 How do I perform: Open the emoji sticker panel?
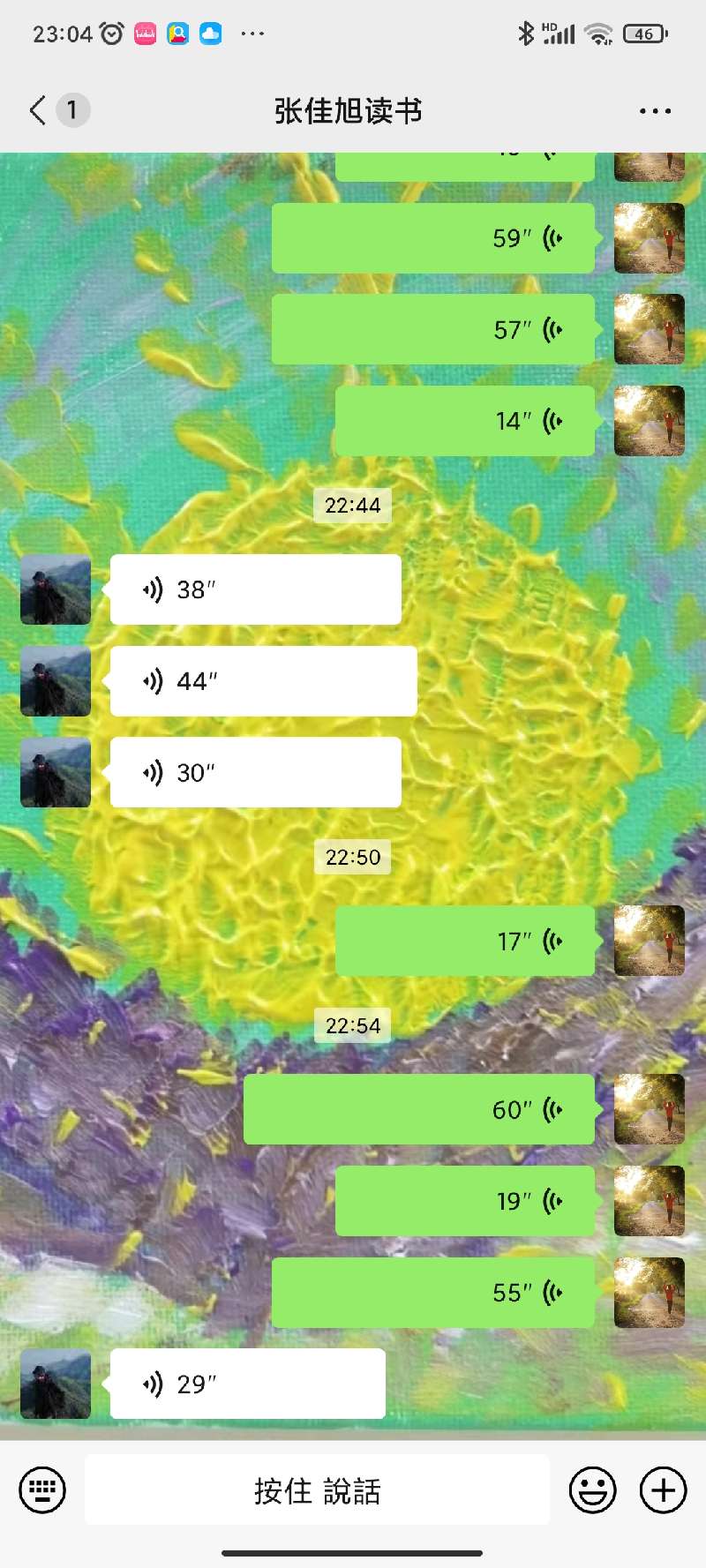coord(592,1490)
